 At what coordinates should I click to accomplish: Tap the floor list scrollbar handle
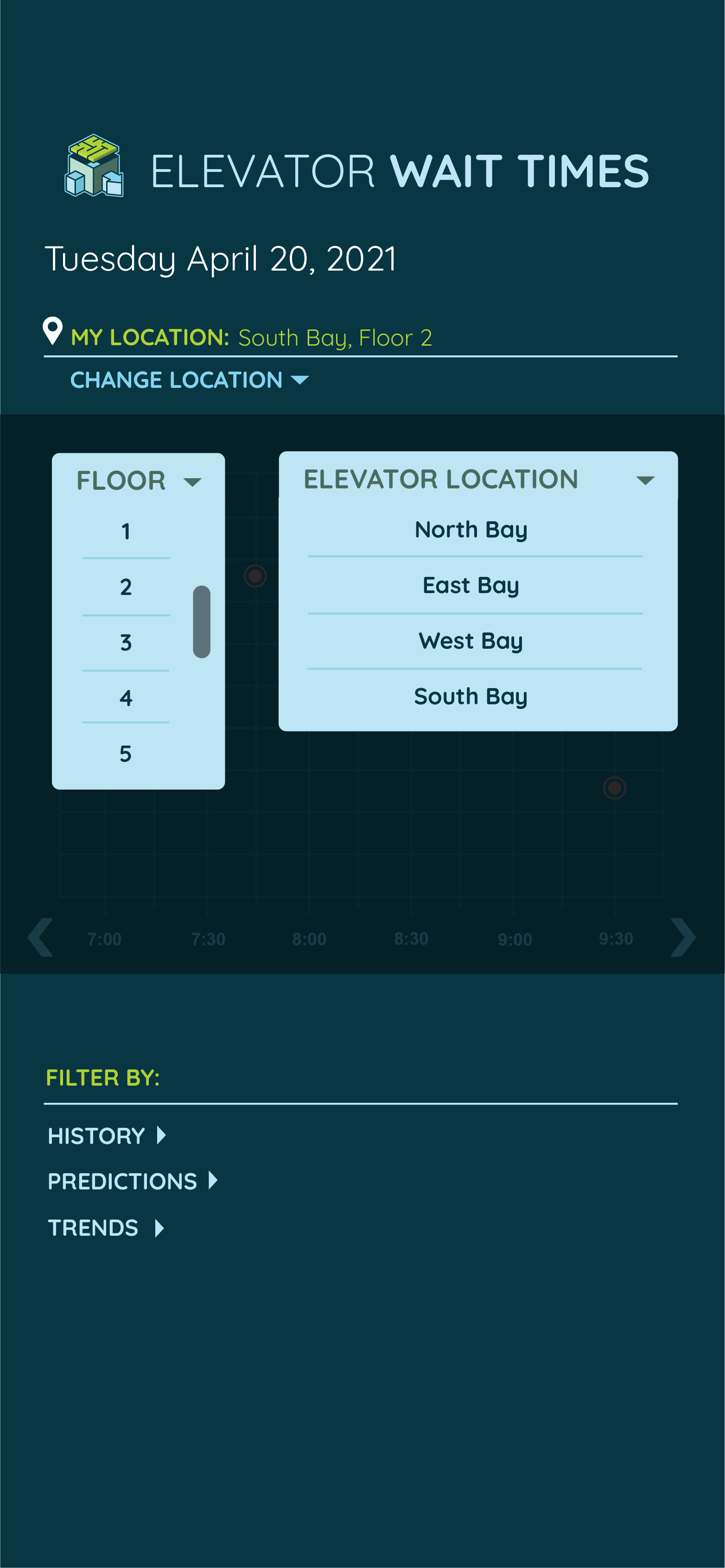coord(202,621)
